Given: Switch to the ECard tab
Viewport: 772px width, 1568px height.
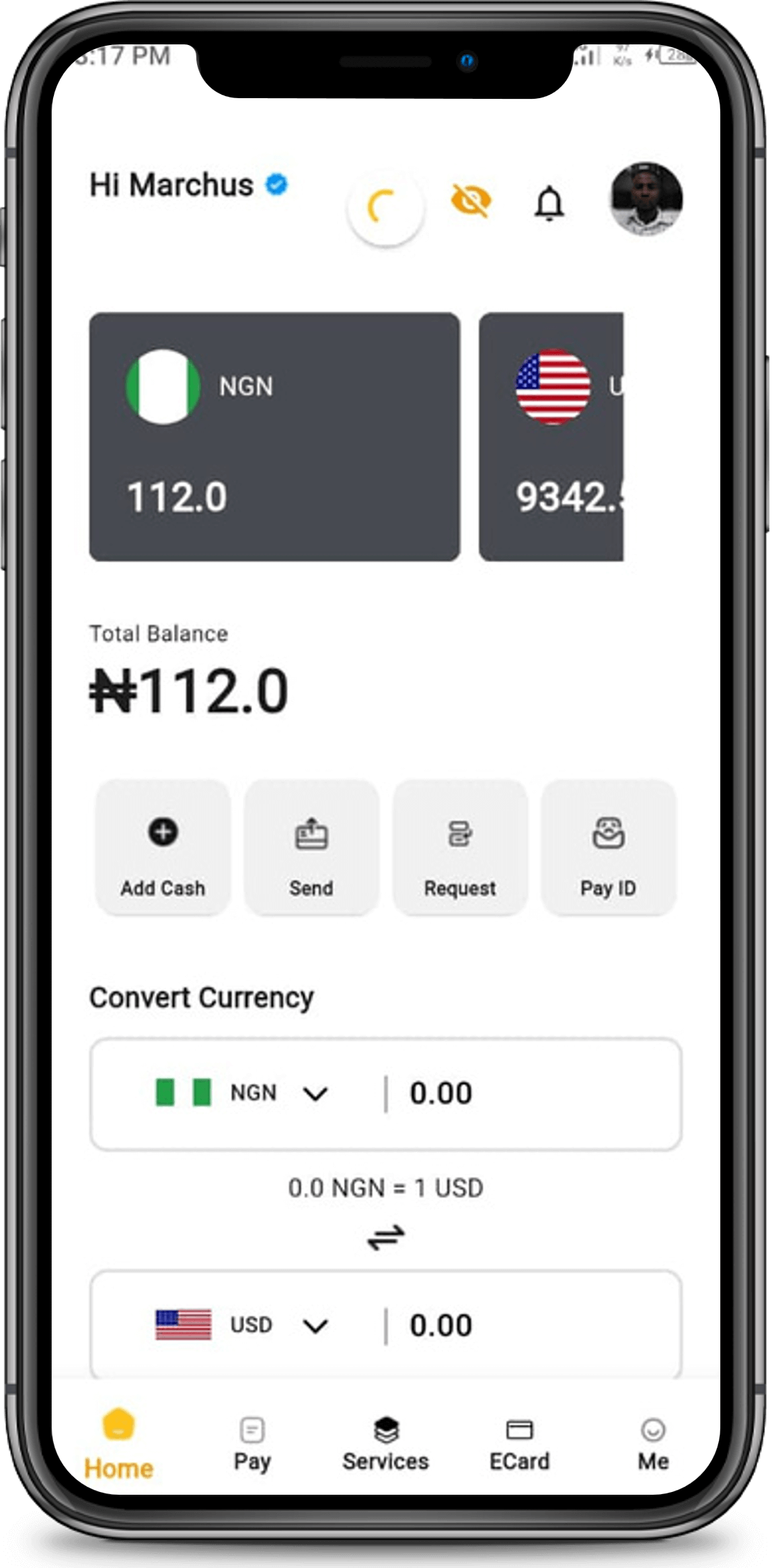Looking at the screenshot, I should tap(519, 1444).
